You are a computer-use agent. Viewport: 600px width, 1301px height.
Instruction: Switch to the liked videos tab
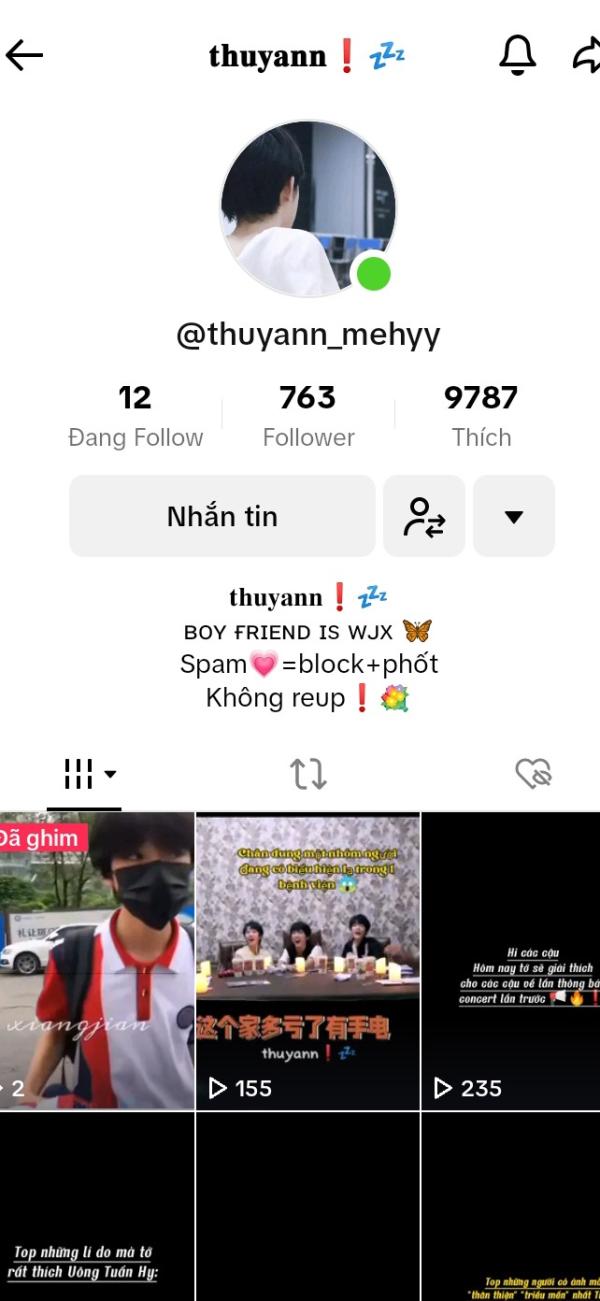pyautogui.click(x=533, y=774)
